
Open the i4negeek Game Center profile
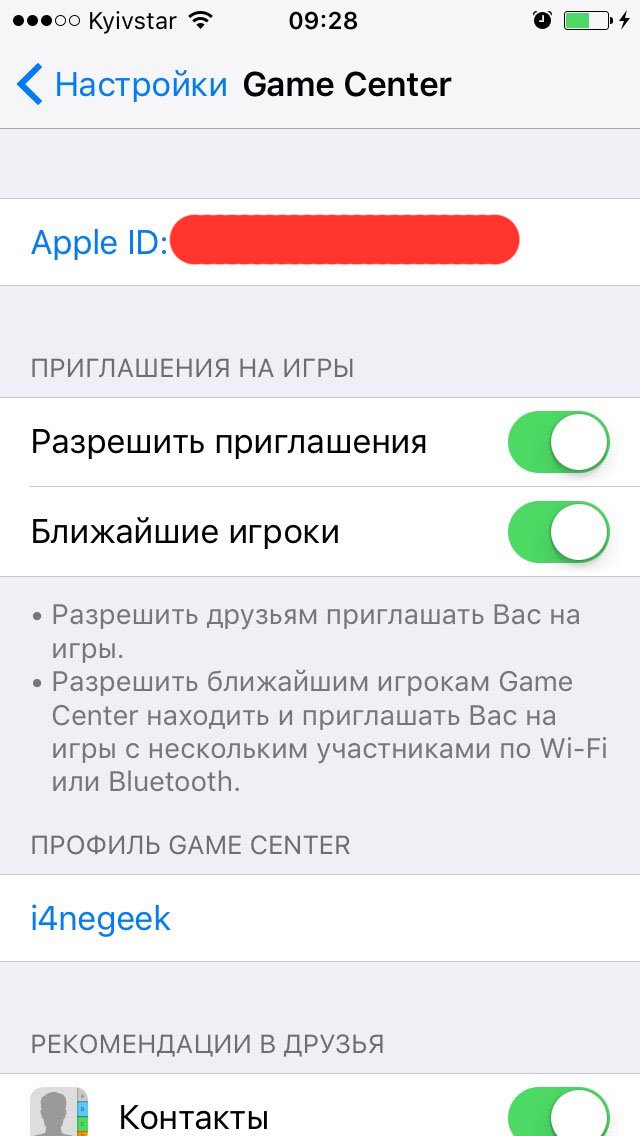pyautogui.click(x=320, y=918)
